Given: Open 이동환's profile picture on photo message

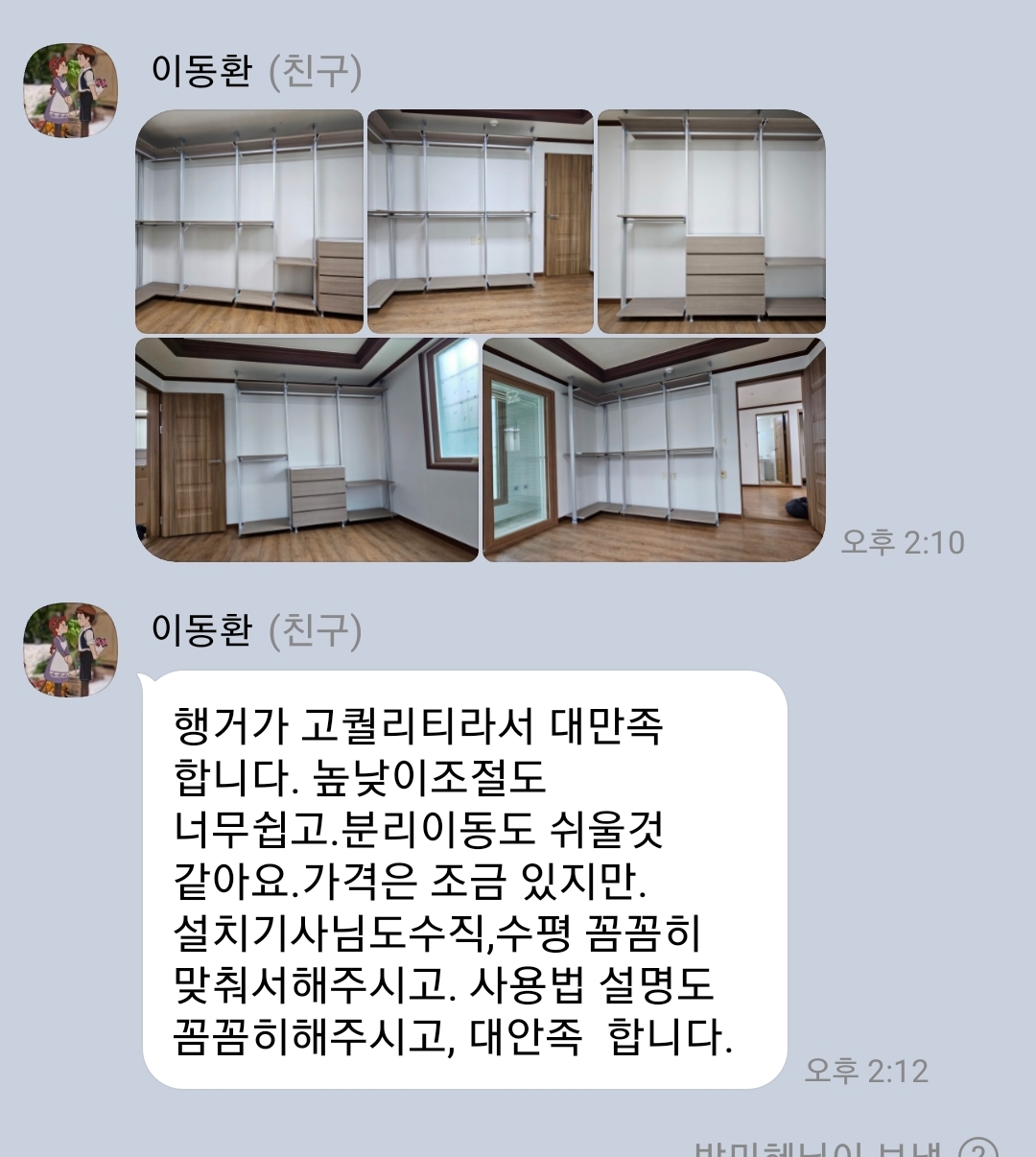Looking at the screenshot, I should (x=70, y=90).
